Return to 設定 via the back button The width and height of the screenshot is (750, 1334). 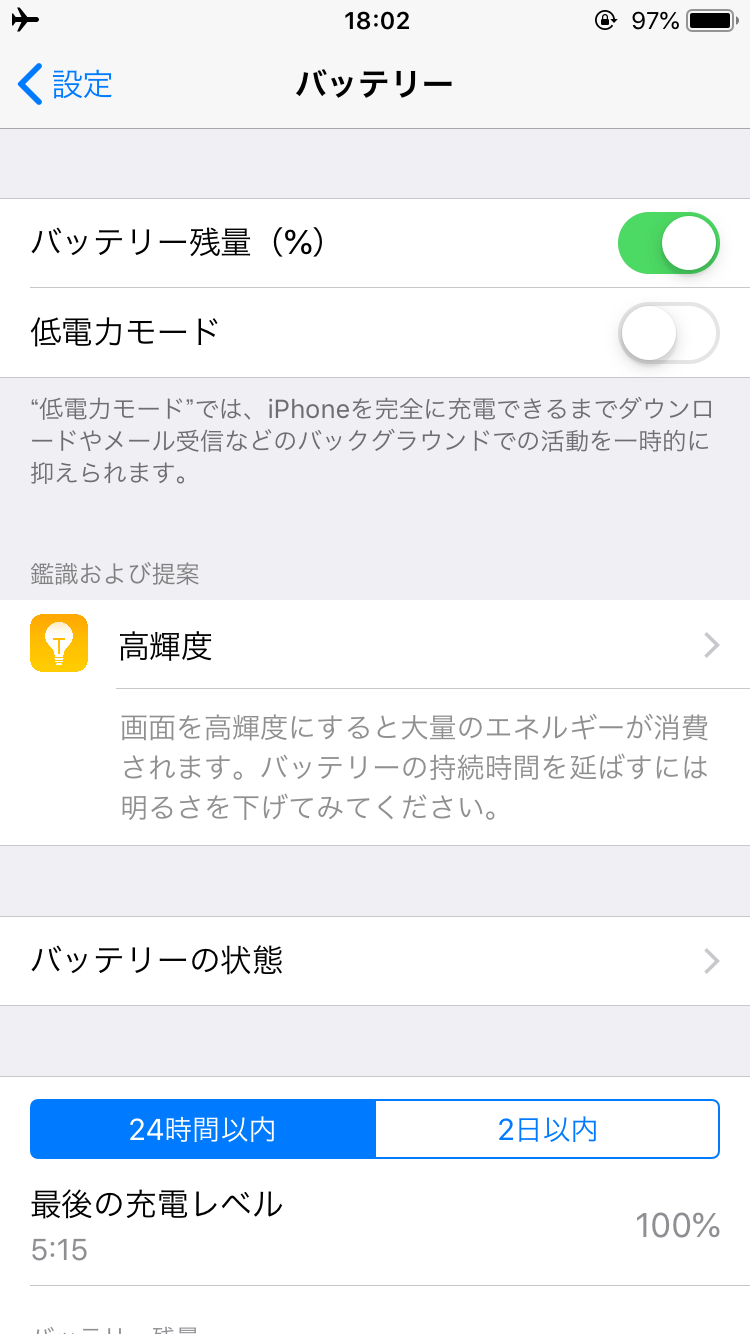(60, 86)
